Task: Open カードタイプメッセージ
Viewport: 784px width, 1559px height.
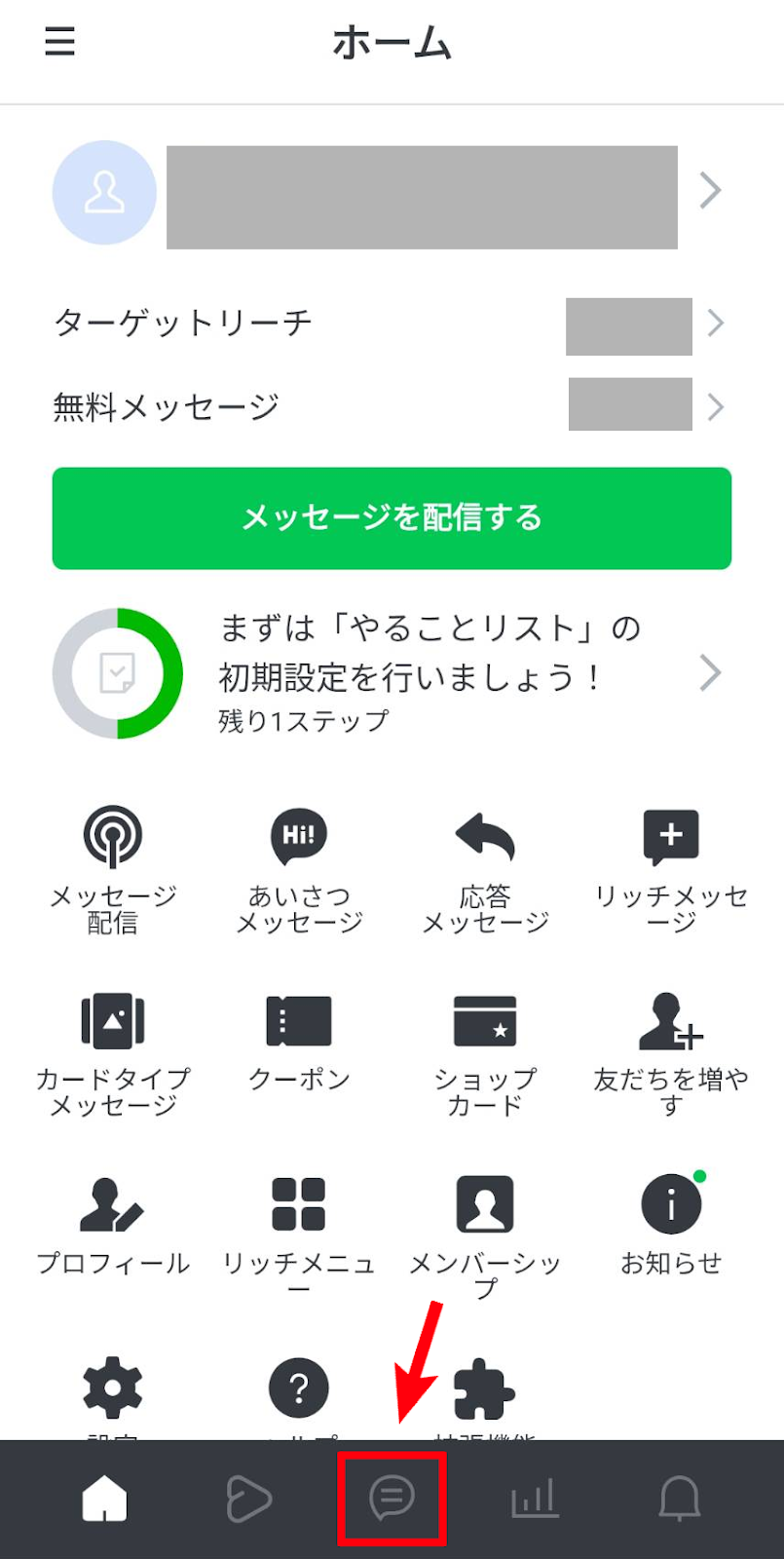Action: 113,1052
